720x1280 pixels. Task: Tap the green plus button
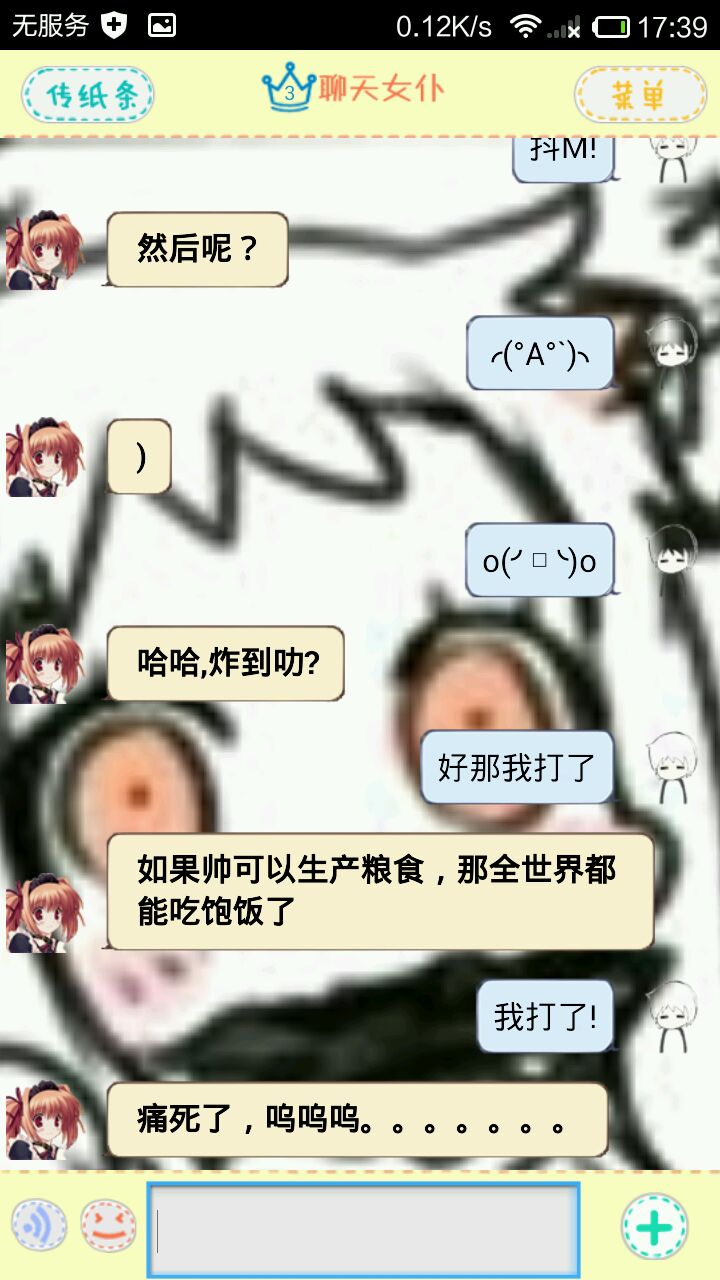[654, 1227]
